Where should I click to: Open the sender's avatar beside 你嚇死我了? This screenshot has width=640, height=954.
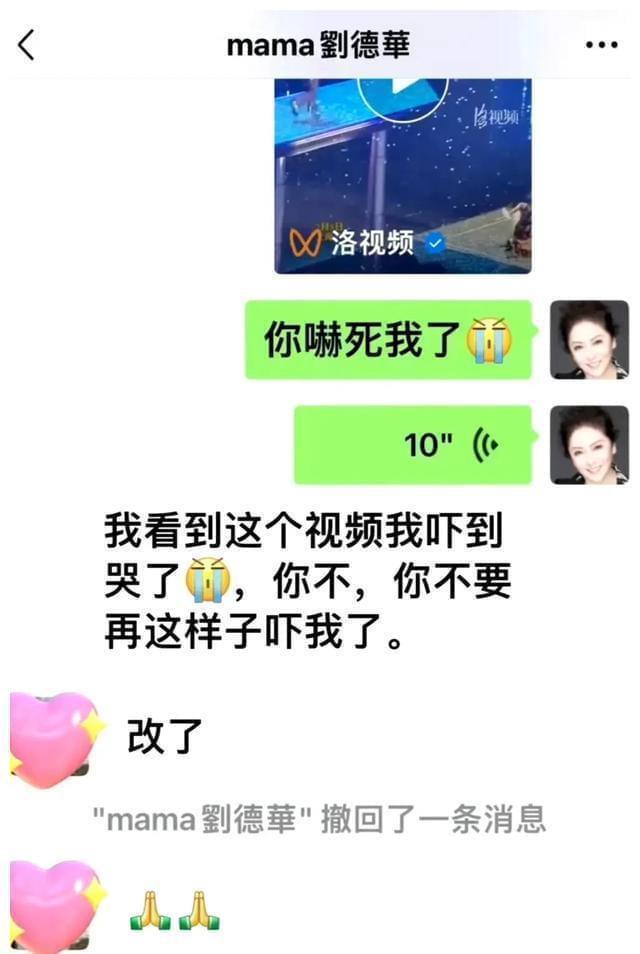[x=589, y=340]
